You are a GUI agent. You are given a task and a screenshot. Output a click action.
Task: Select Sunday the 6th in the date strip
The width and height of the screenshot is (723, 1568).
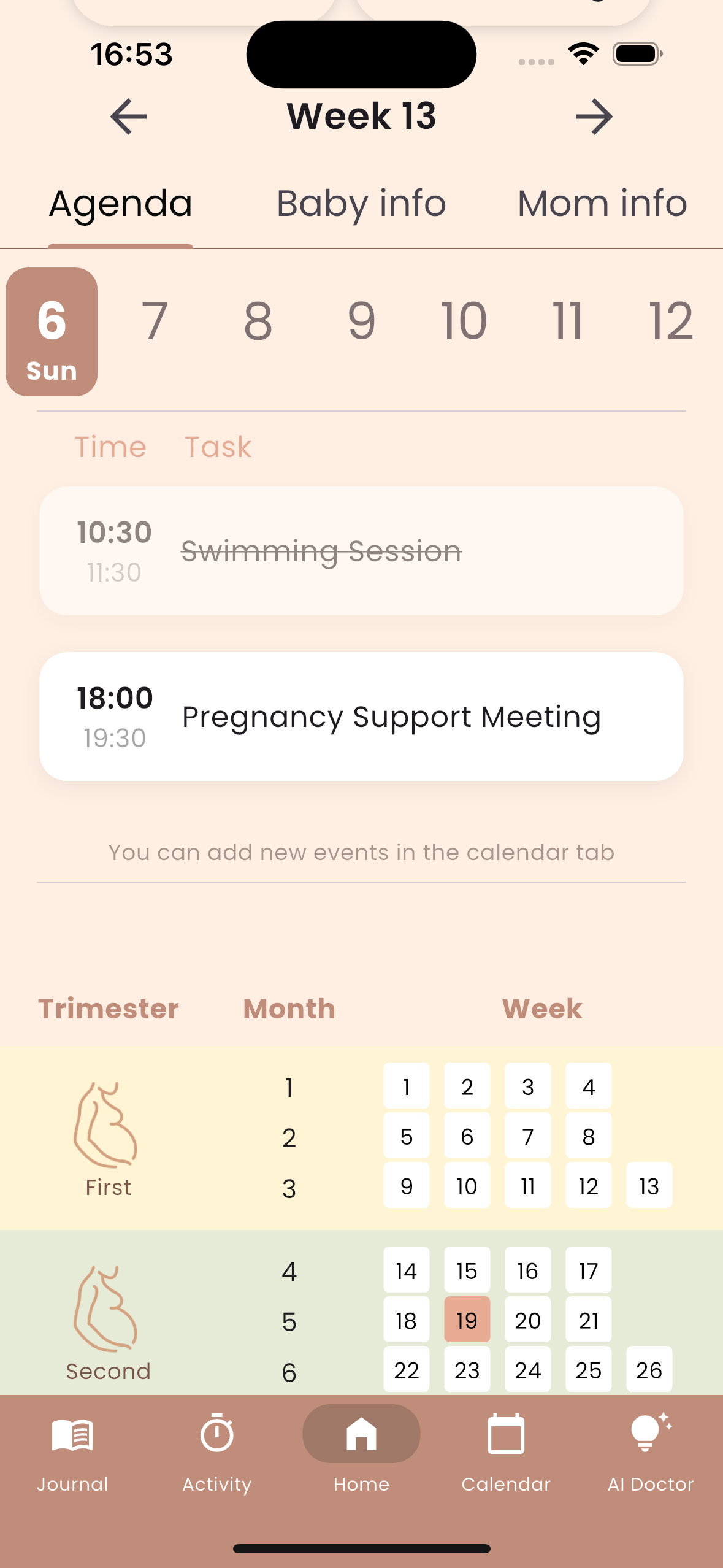(52, 332)
